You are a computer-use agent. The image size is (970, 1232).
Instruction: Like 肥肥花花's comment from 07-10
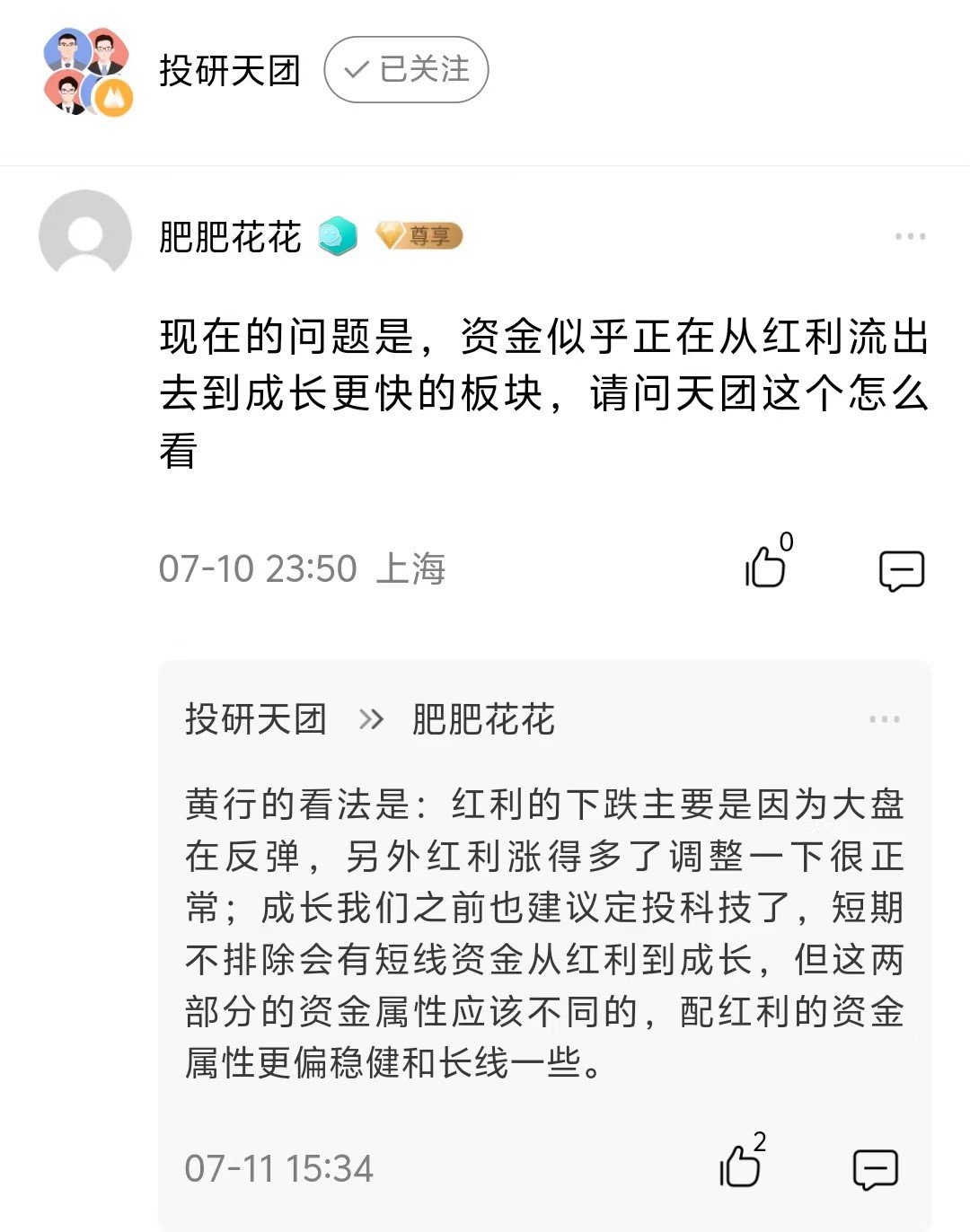coord(766,568)
